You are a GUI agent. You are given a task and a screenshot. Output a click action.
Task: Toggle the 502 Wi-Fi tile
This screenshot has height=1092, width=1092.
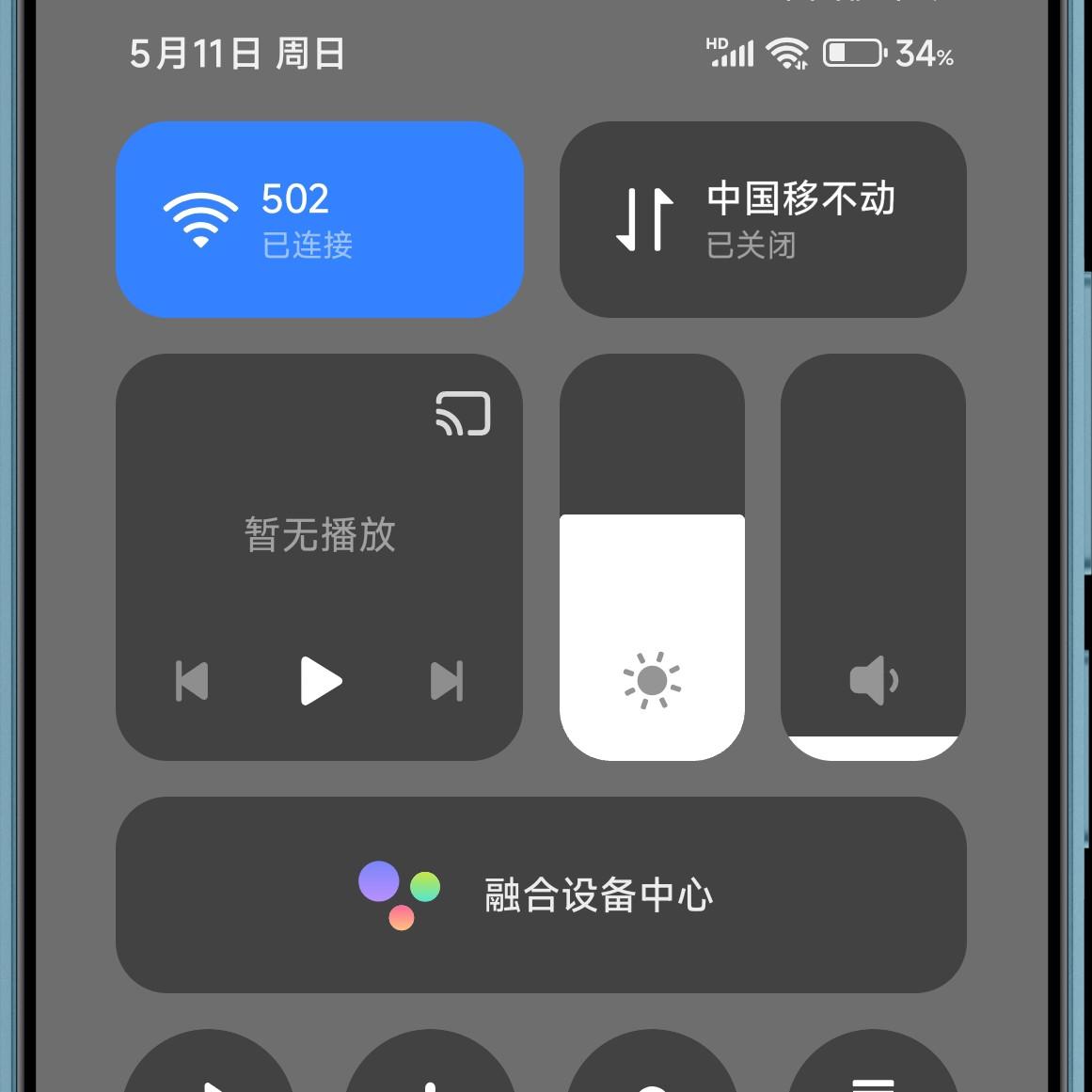319,219
